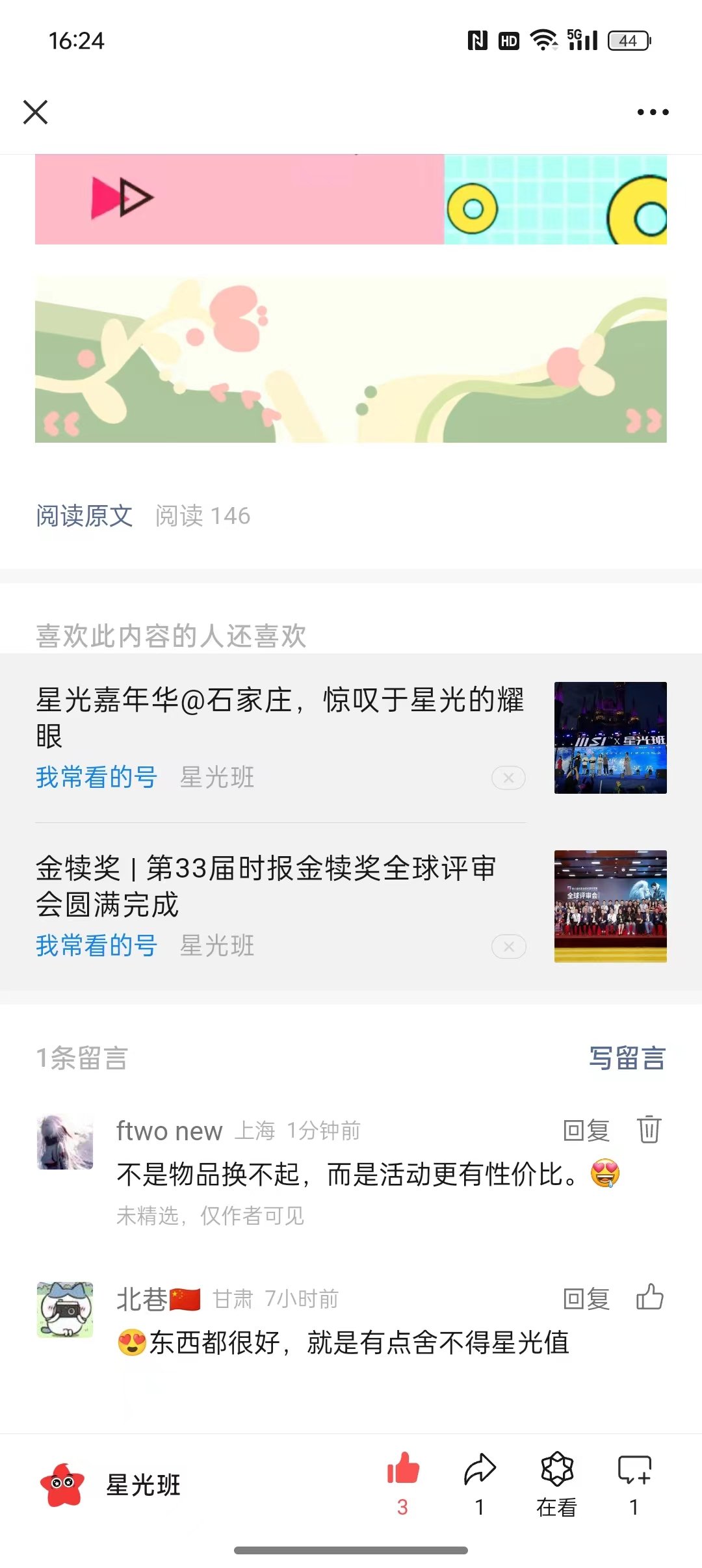
Task: Reply to ftwo new's comment
Action: 586,1130
